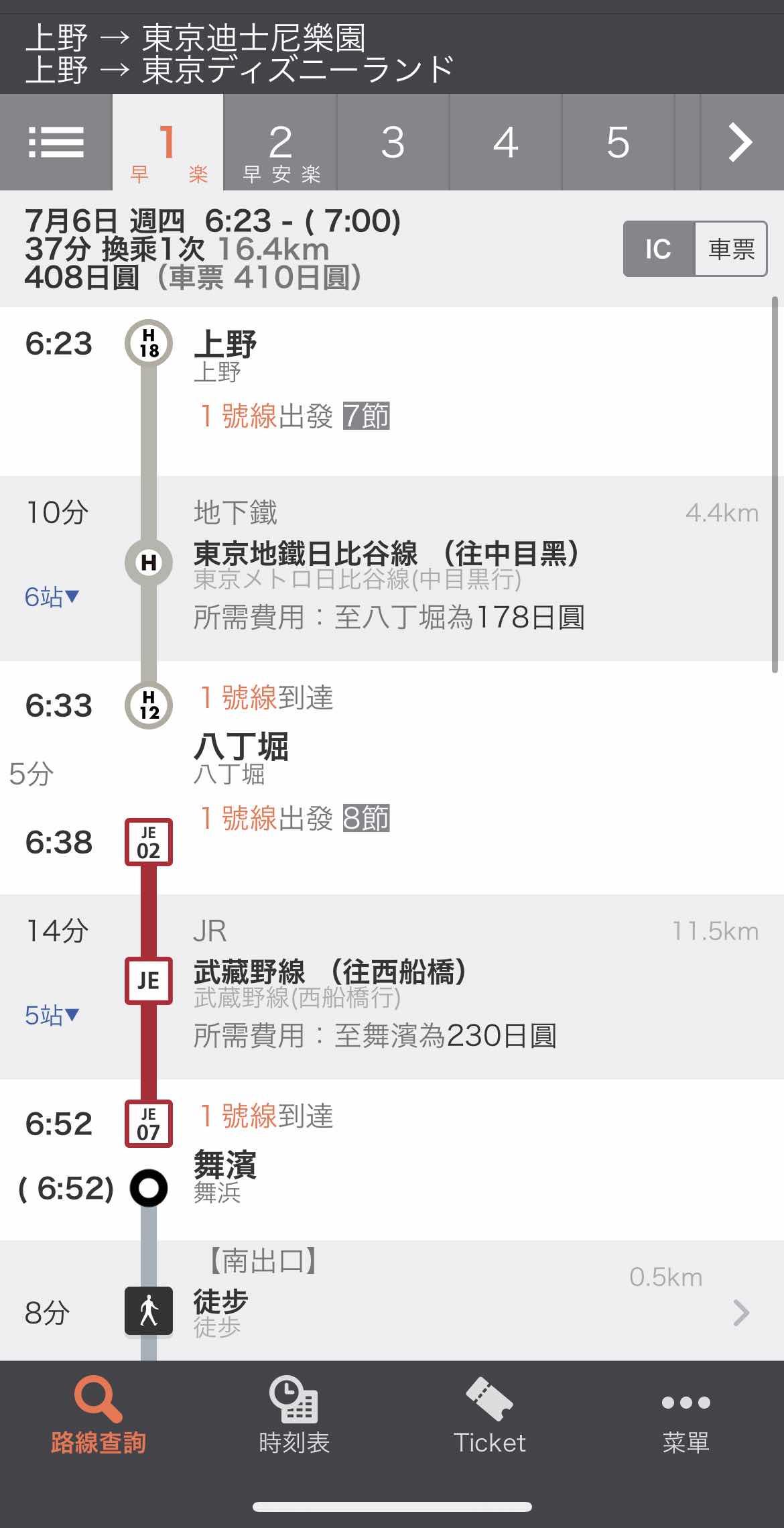Open the 菜單 menu tab
784x1528 pixels.
tap(685, 1416)
